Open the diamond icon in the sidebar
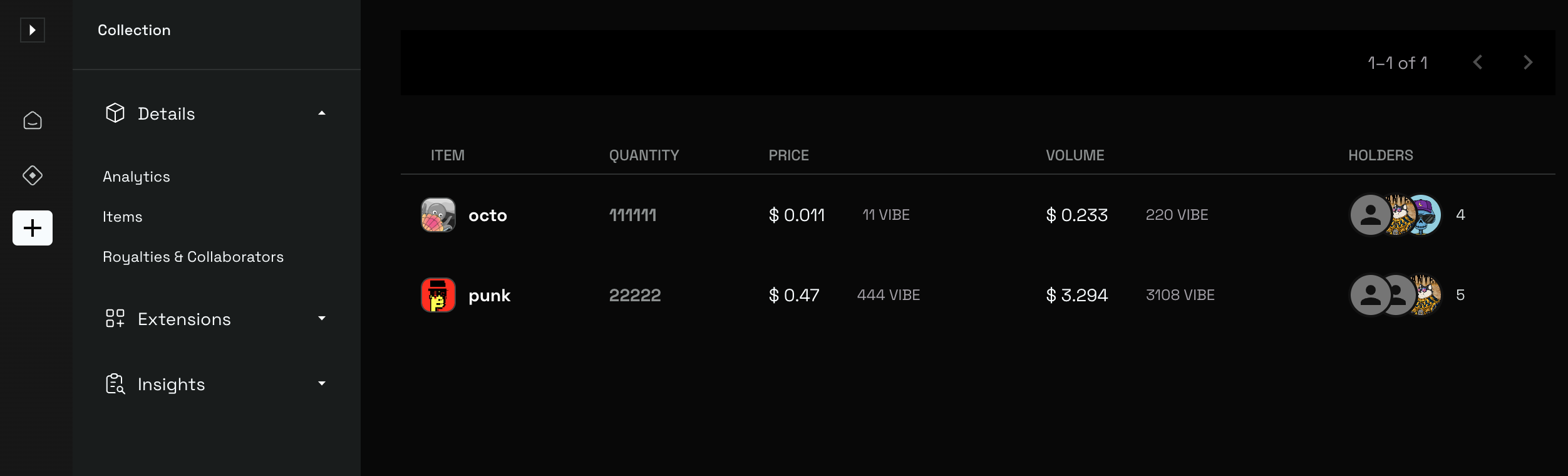The height and width of the screenshot is (476, 1568). (33, 175)
